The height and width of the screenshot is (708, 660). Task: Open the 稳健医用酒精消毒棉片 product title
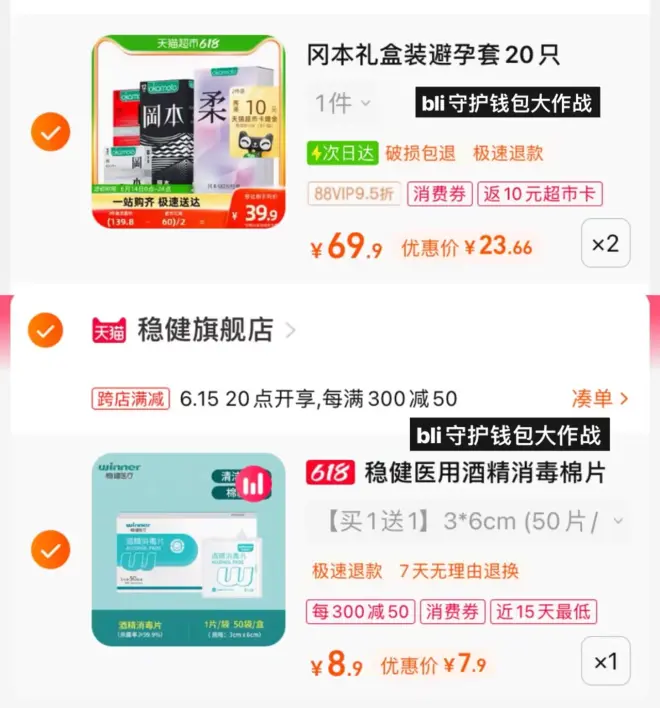pos(485,472)
